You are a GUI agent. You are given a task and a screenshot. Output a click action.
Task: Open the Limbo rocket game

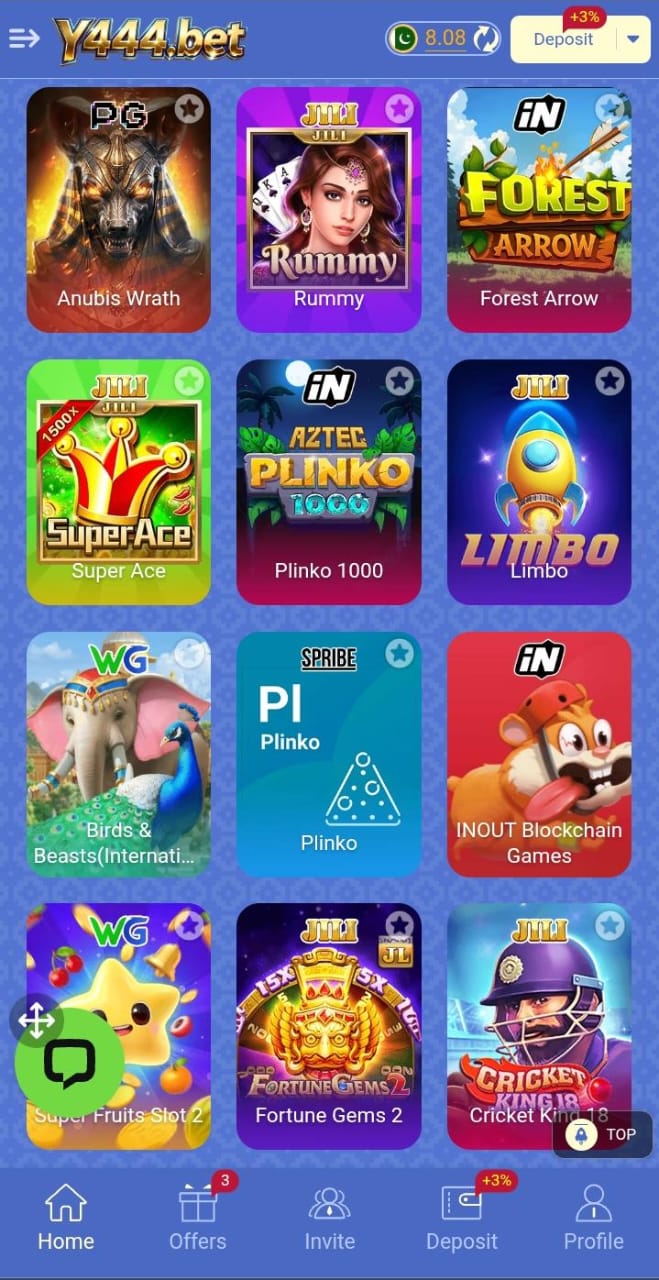[x=539, y=482]
